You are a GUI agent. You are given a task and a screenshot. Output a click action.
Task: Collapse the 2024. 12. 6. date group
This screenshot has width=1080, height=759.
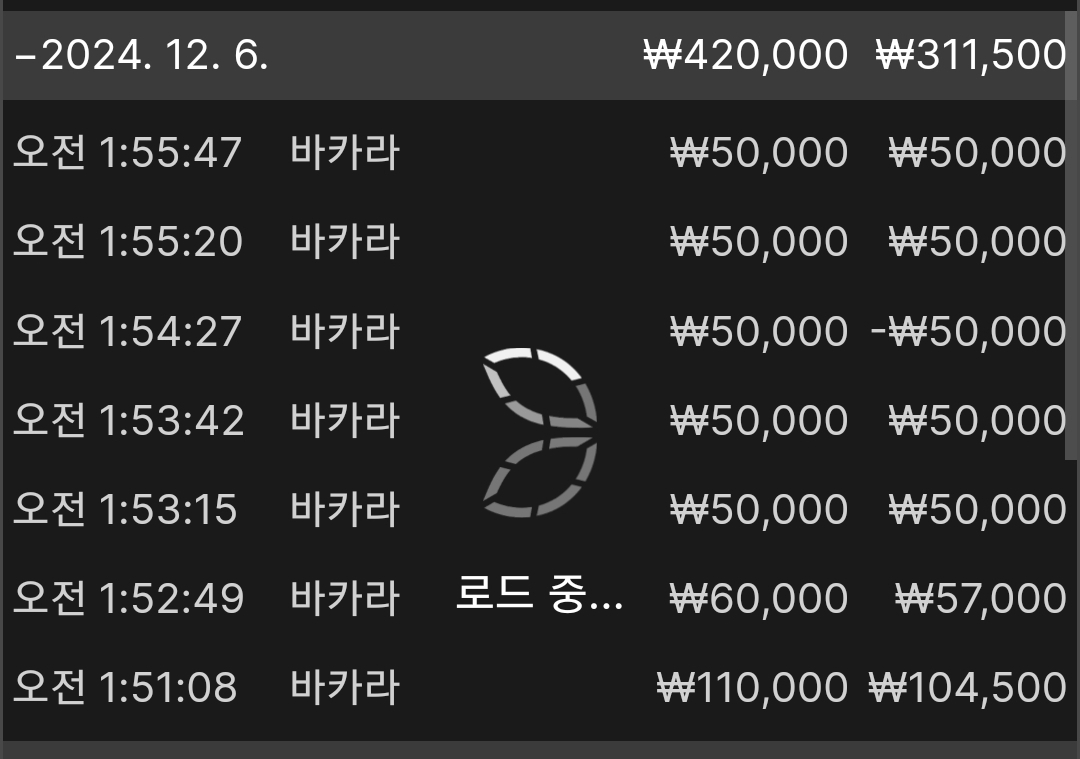click(140, 55)
